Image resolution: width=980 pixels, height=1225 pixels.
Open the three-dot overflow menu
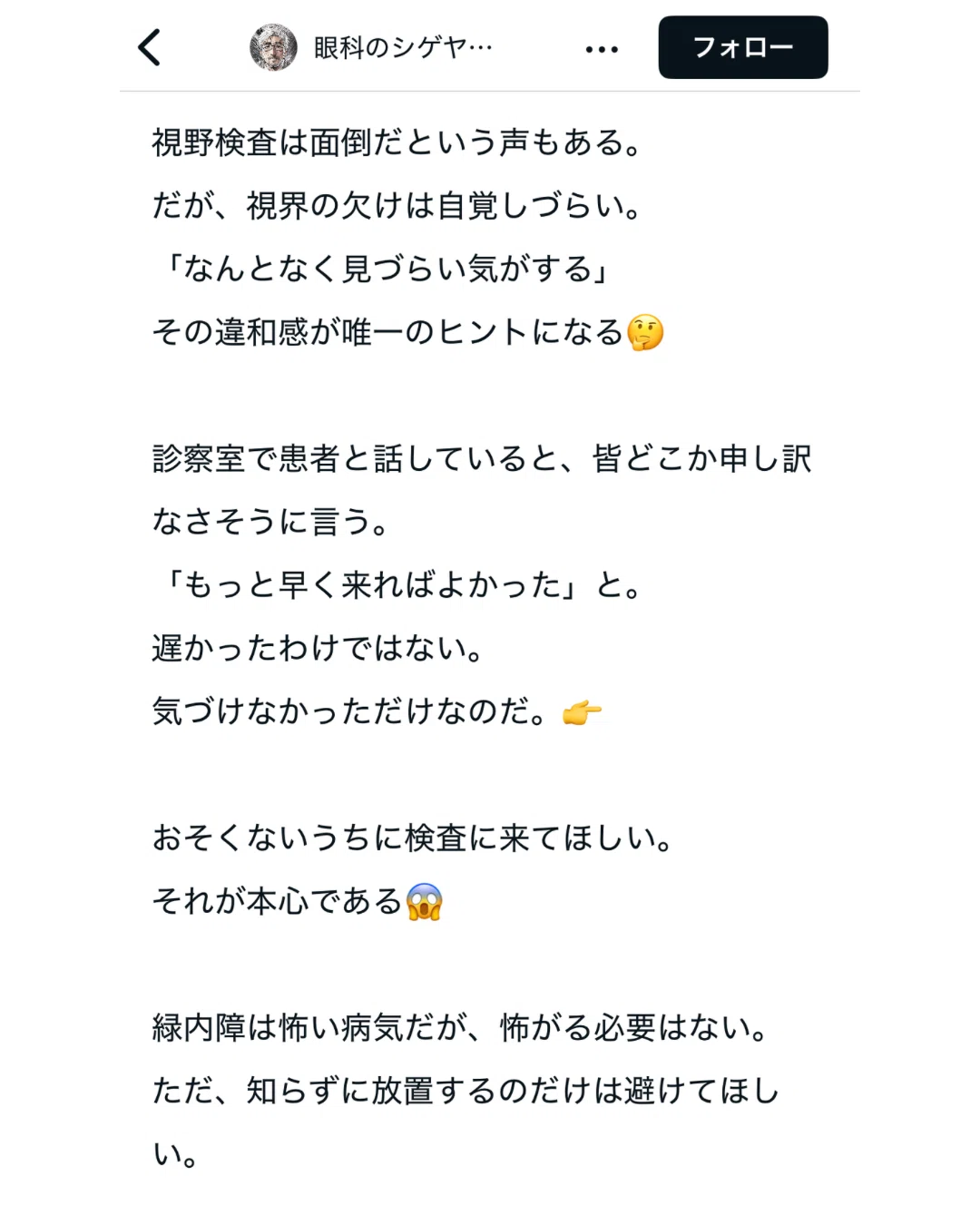click(x=602, y=49)
